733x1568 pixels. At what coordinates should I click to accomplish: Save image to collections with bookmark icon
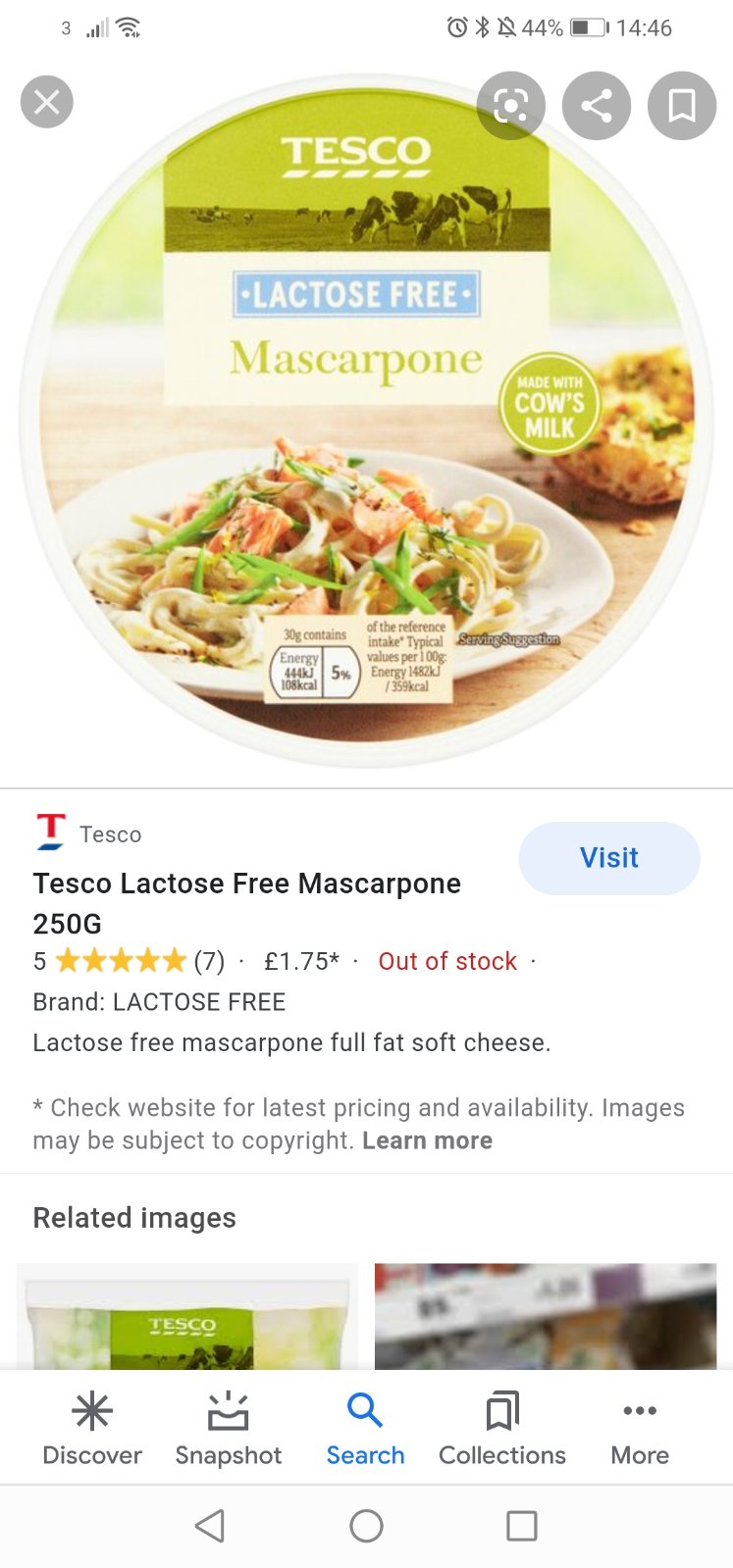coord(682,105)
